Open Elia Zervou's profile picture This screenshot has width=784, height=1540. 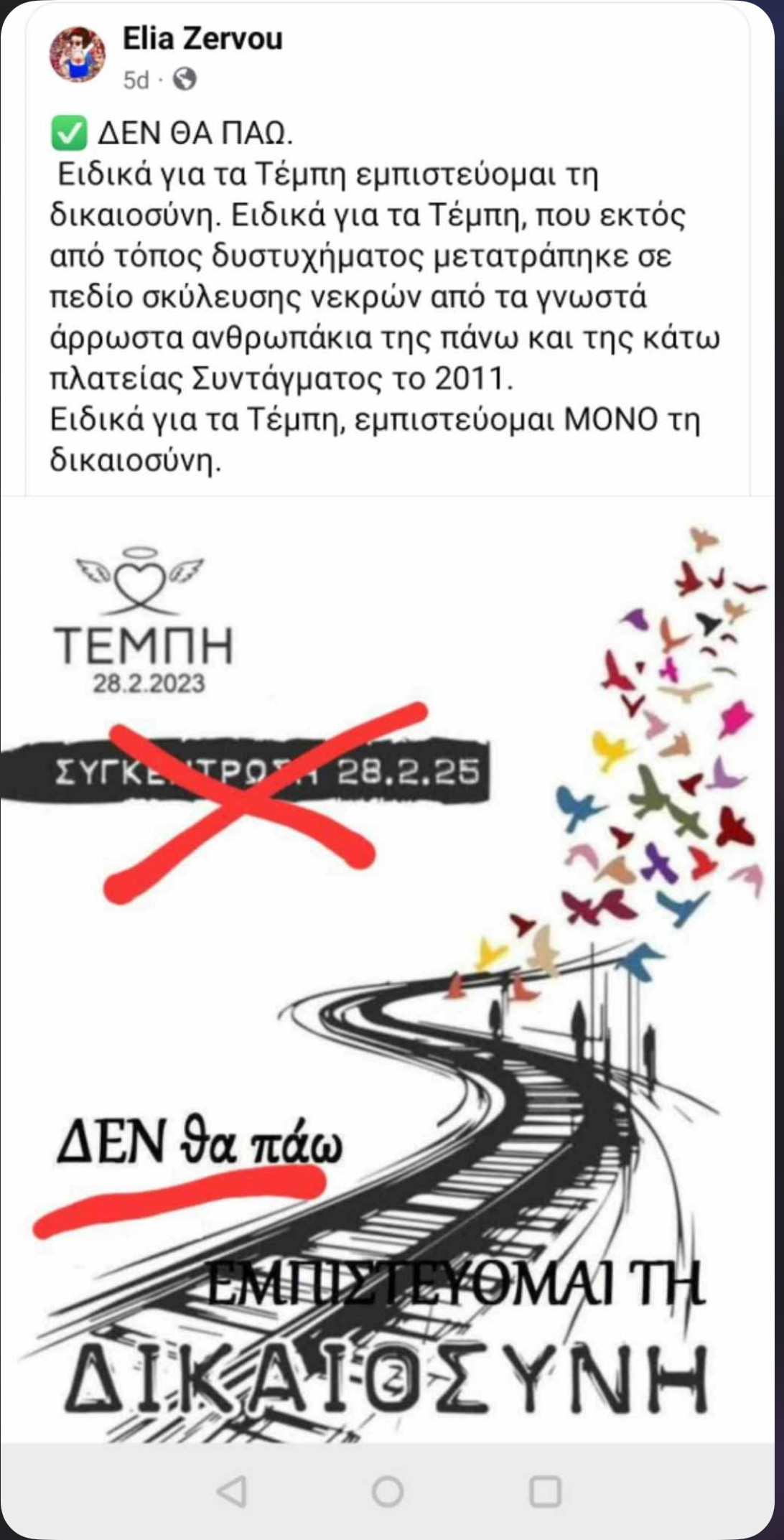(77, 55)
